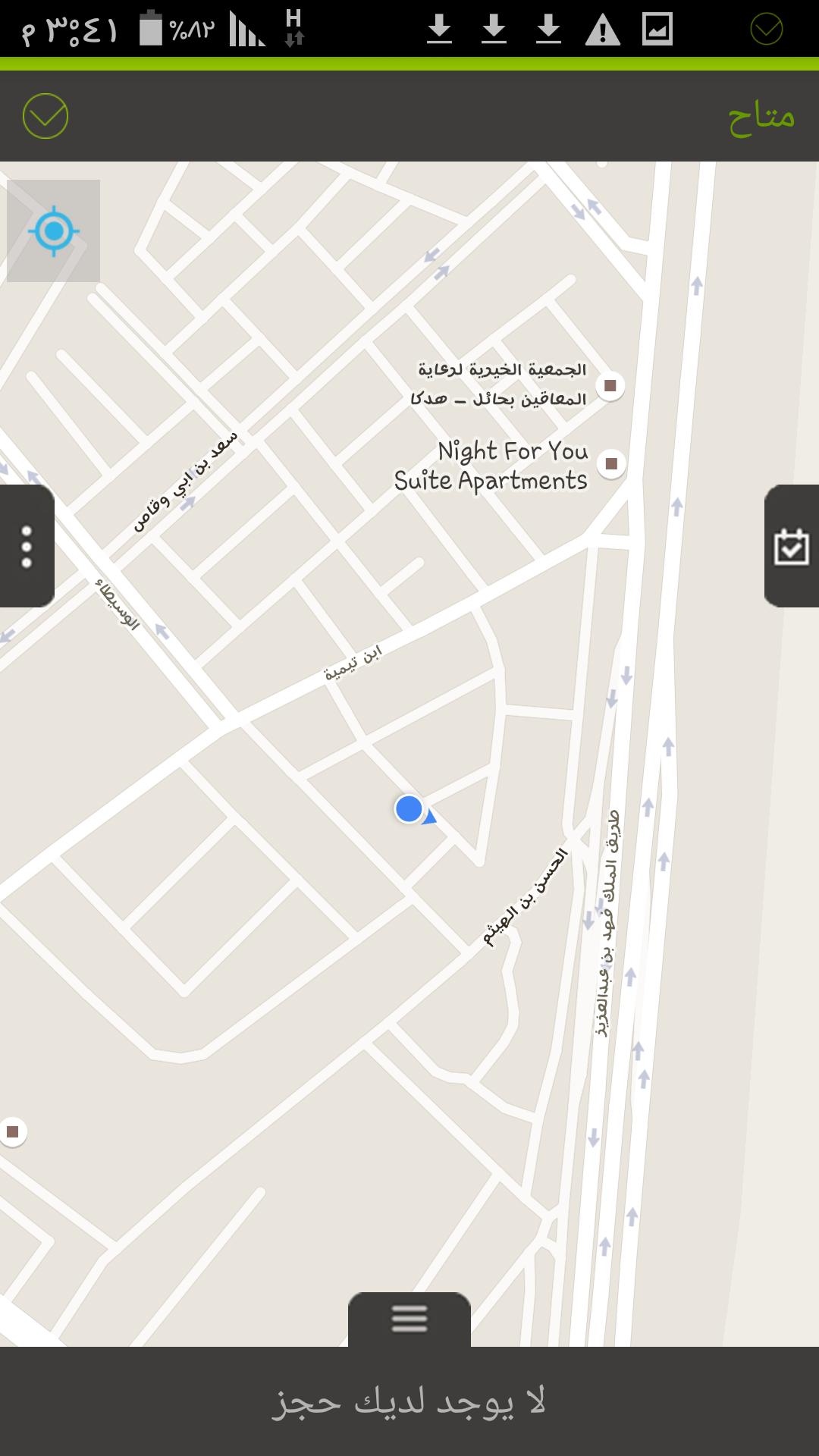Open the reservations calendar panel
This screenshot has width=819, height=1456.
tap(792, 546)
